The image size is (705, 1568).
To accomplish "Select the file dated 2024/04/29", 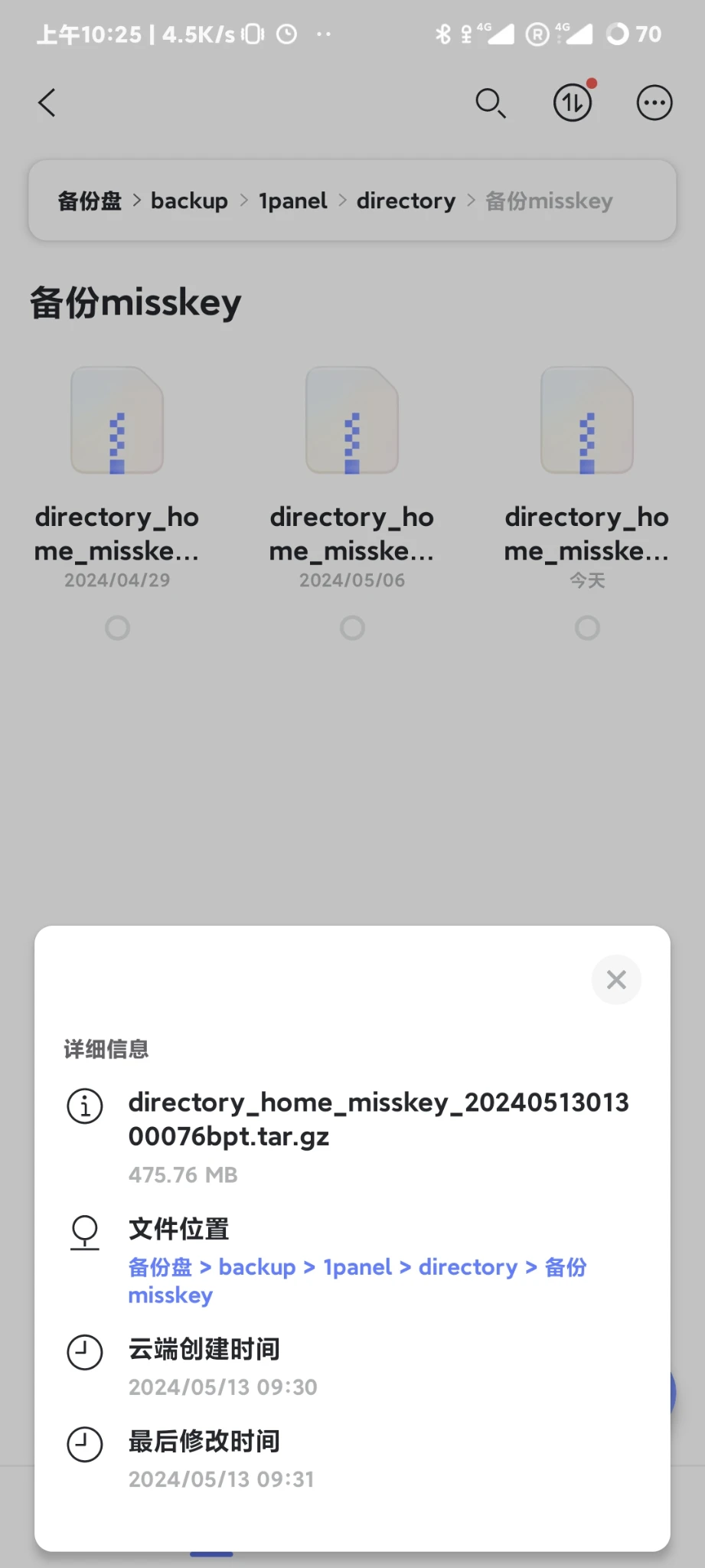I will pos(117,628).
